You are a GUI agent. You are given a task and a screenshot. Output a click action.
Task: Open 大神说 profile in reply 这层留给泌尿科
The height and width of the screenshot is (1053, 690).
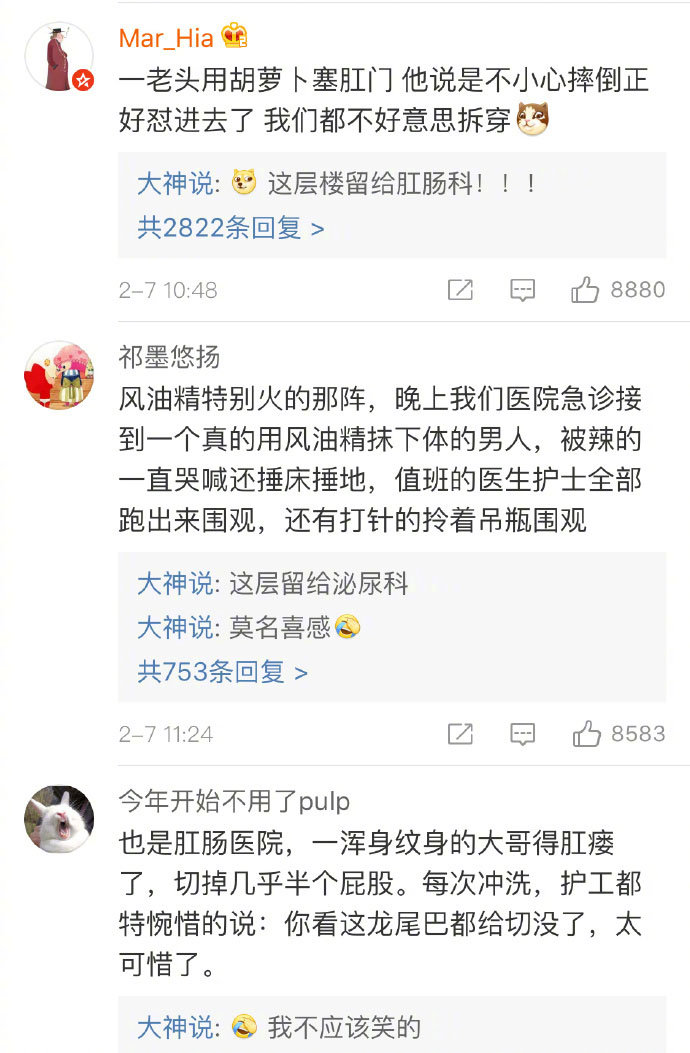(x=174, y=584)
